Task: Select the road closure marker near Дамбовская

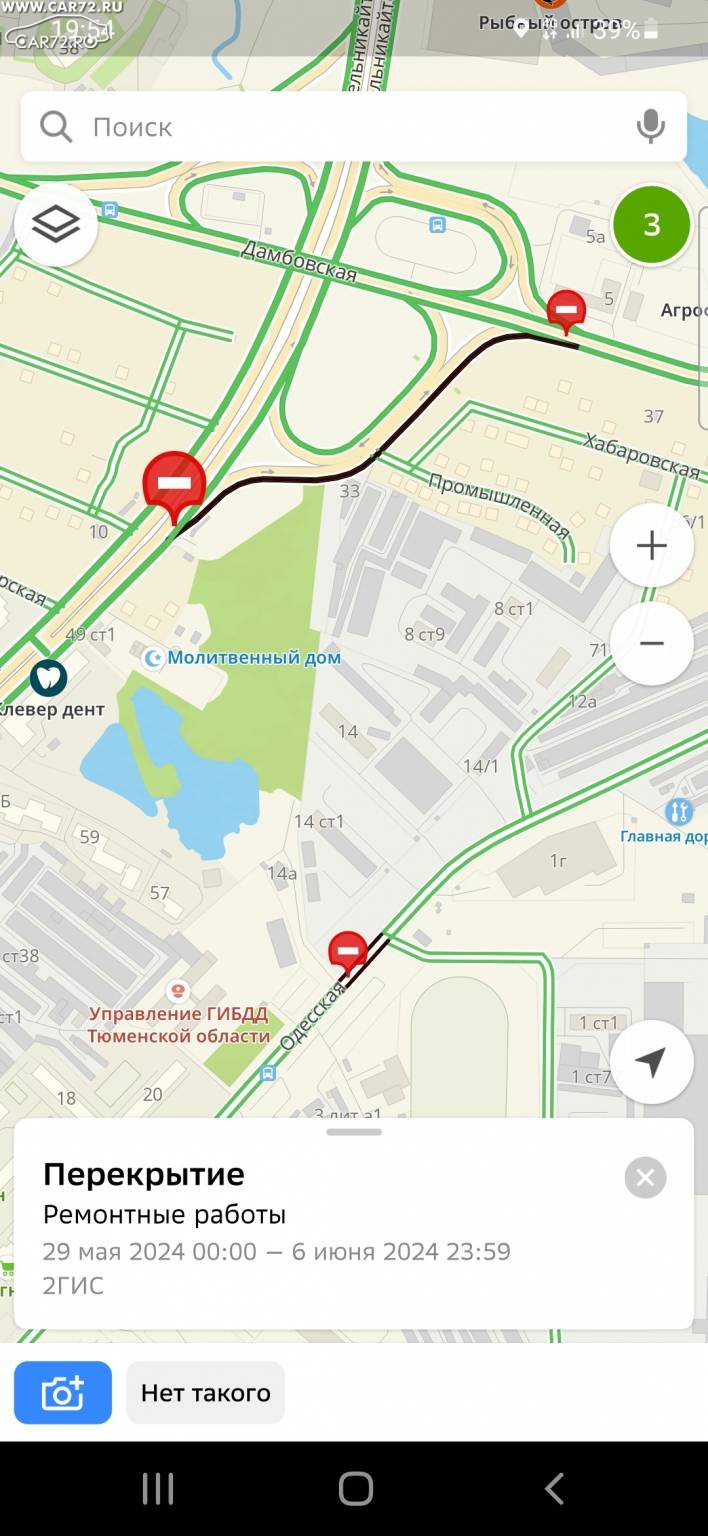Action: point(566,309)
